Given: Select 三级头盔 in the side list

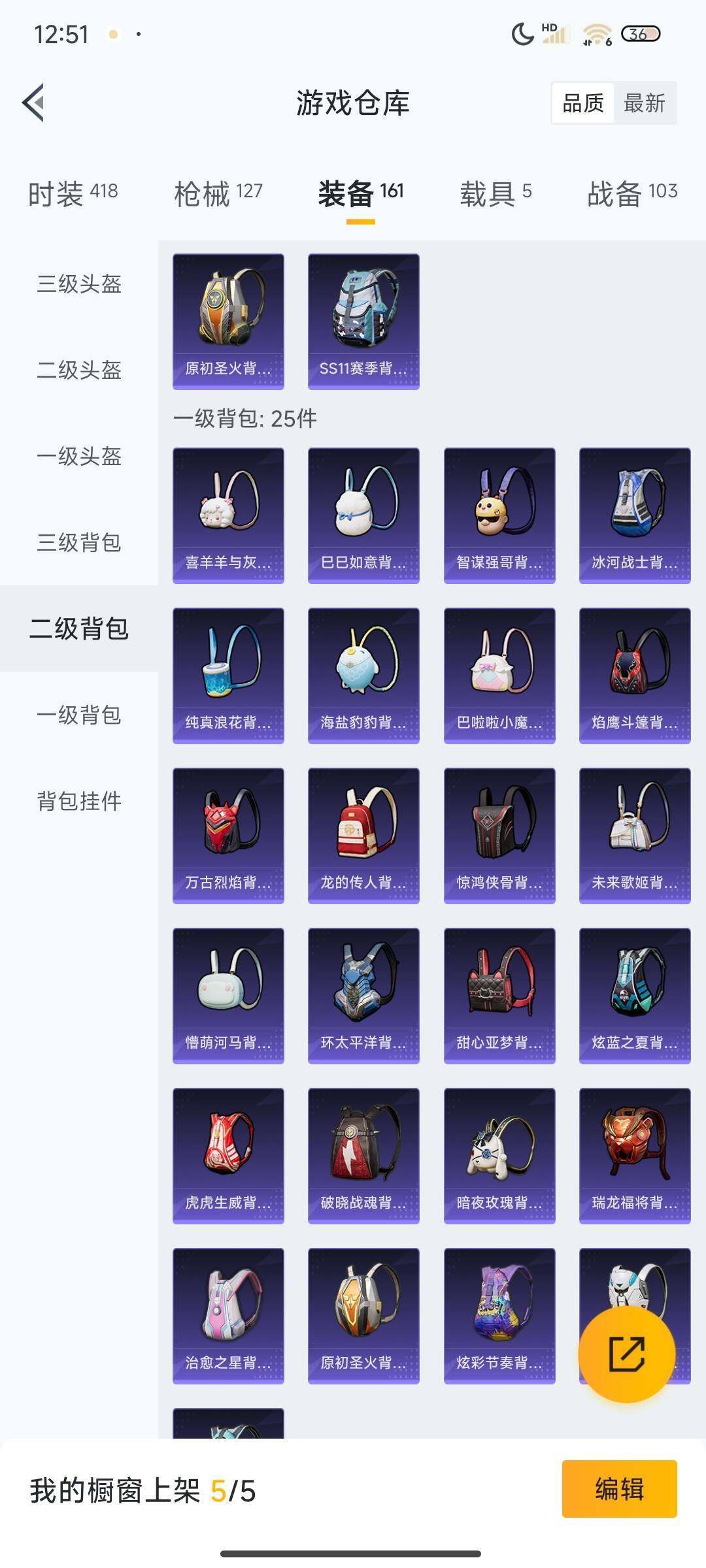Looking at the screenshot, I should [x=79, y=284].
